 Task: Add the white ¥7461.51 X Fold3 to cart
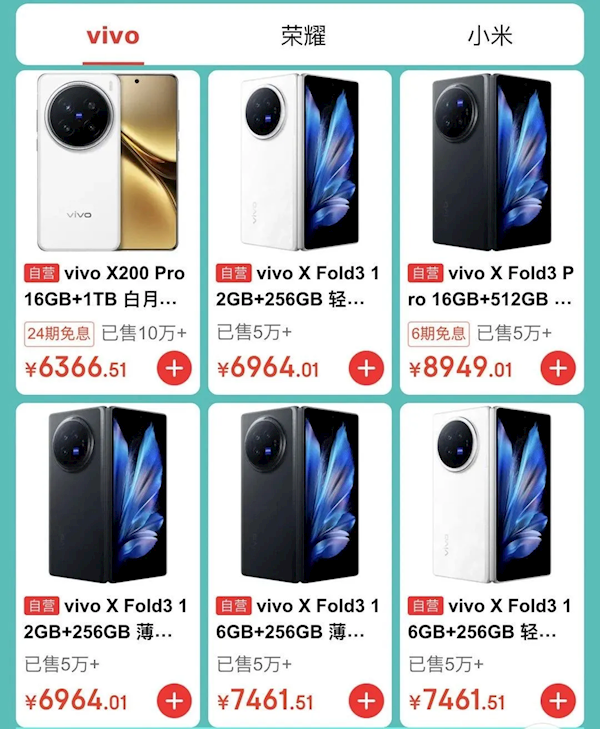coord(557,701)
